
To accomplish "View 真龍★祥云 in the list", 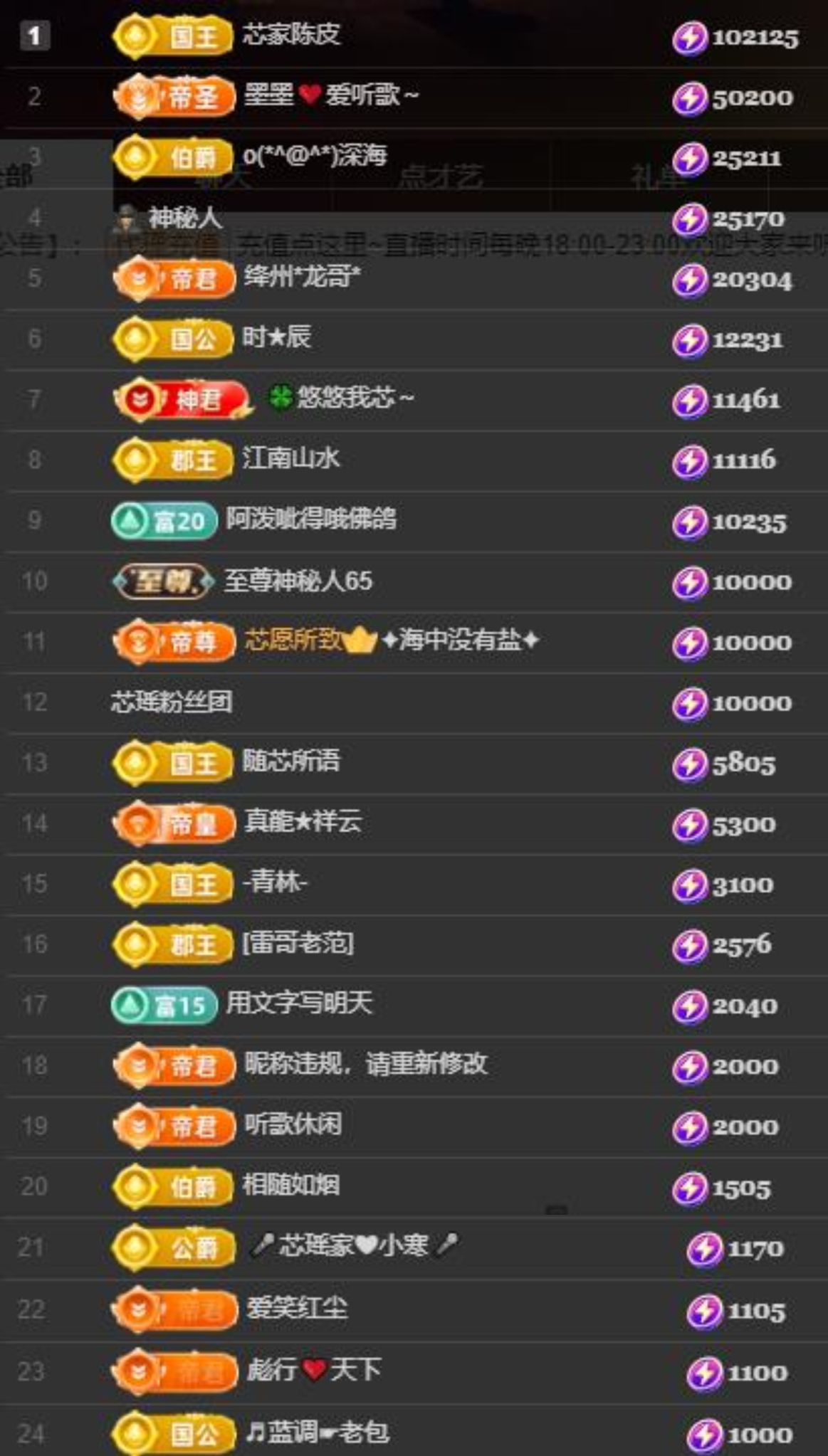I will pos(303,822).
